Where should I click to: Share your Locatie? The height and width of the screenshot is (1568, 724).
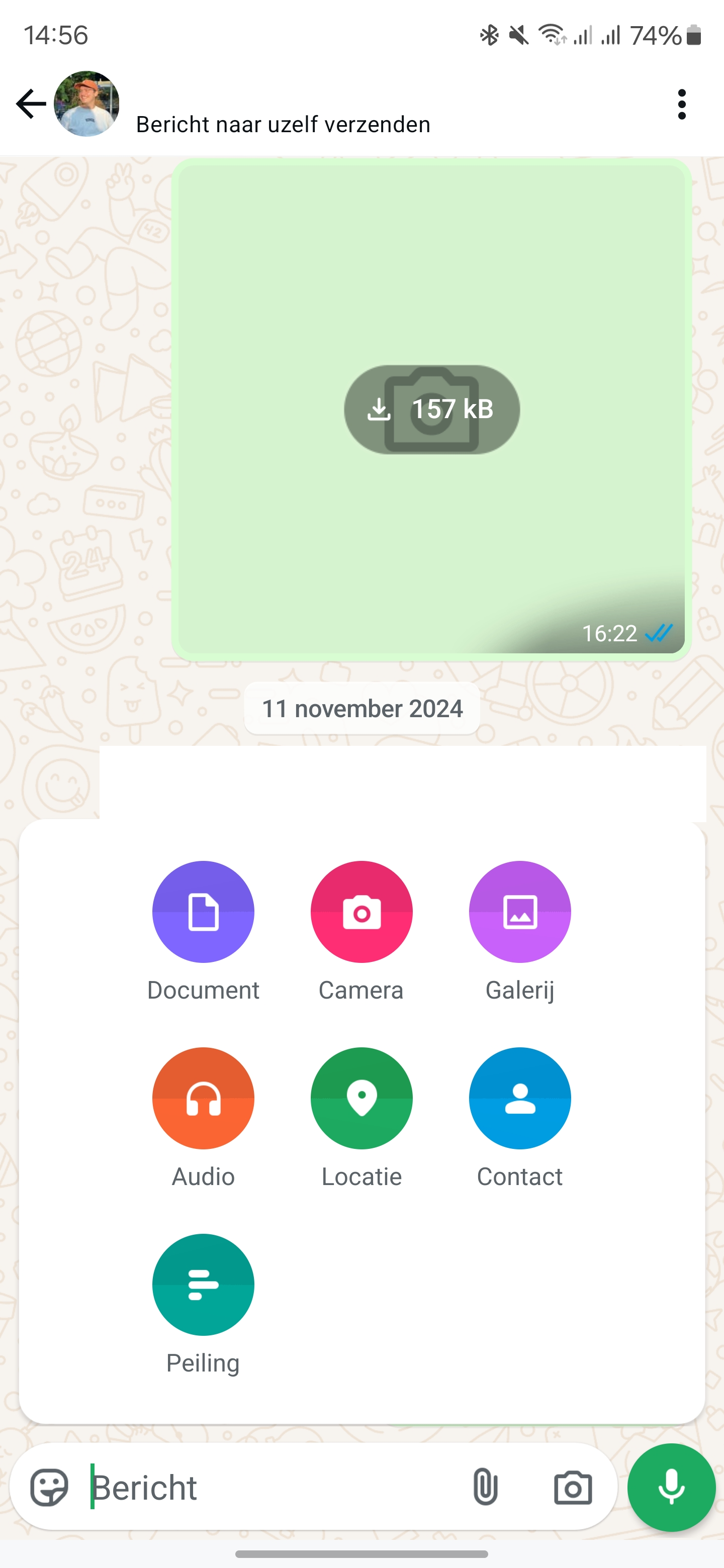pos(361,1098)
